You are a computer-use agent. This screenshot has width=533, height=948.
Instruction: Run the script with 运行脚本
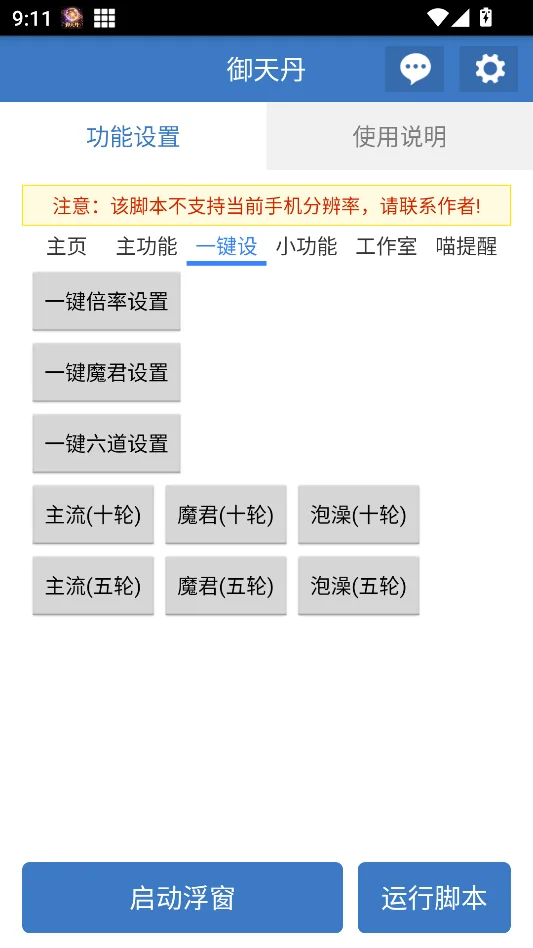click(434, 898)
